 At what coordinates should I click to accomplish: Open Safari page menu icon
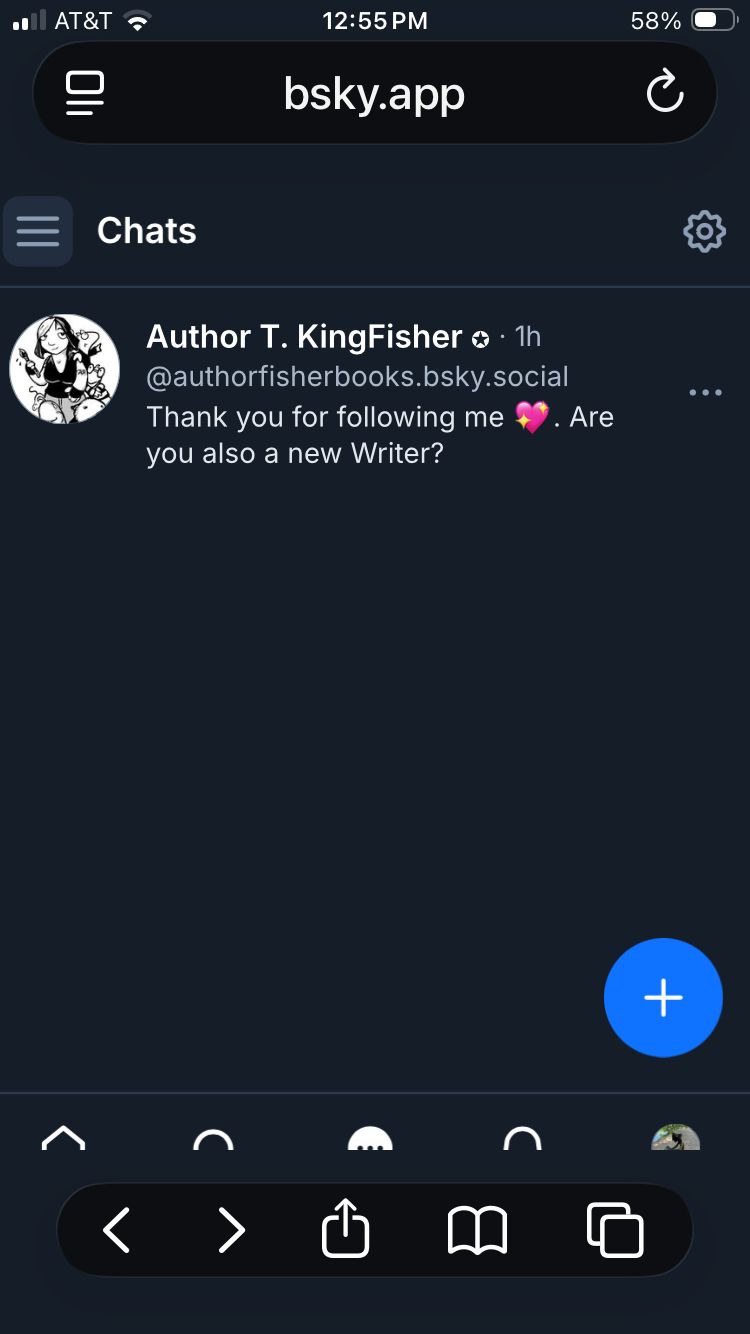(86, 94)
